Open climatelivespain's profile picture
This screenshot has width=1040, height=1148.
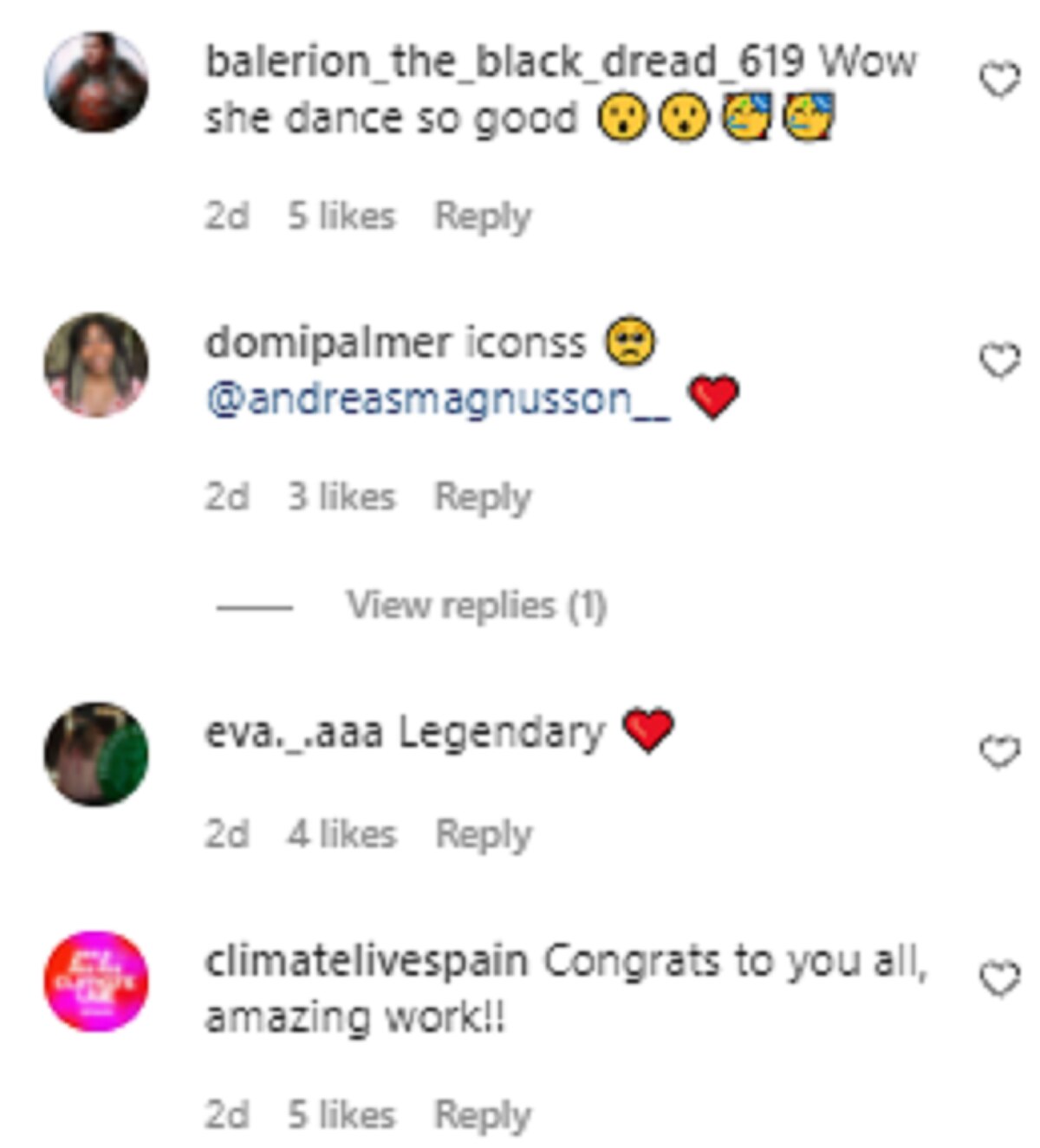click(x=96, y=982)
